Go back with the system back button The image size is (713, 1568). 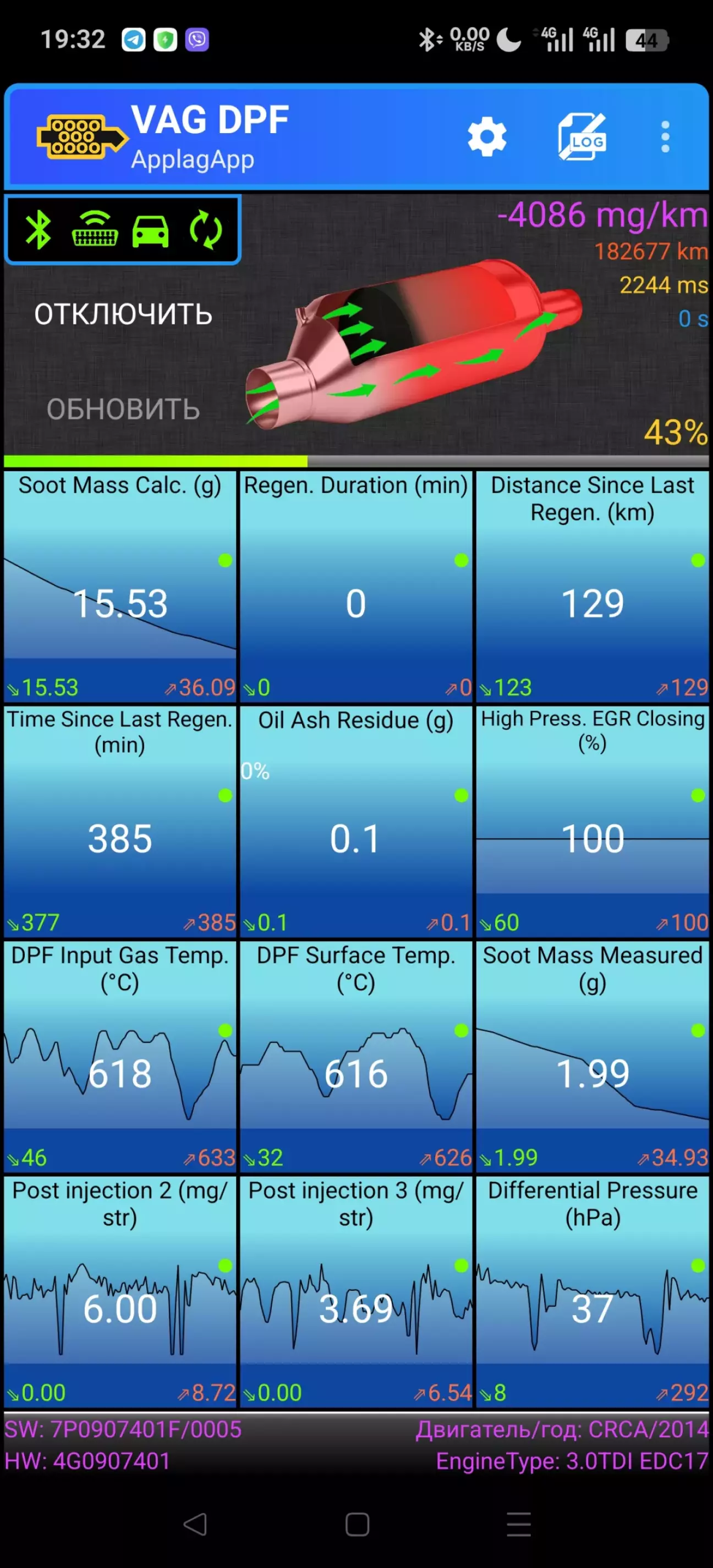coord(195,1524)
